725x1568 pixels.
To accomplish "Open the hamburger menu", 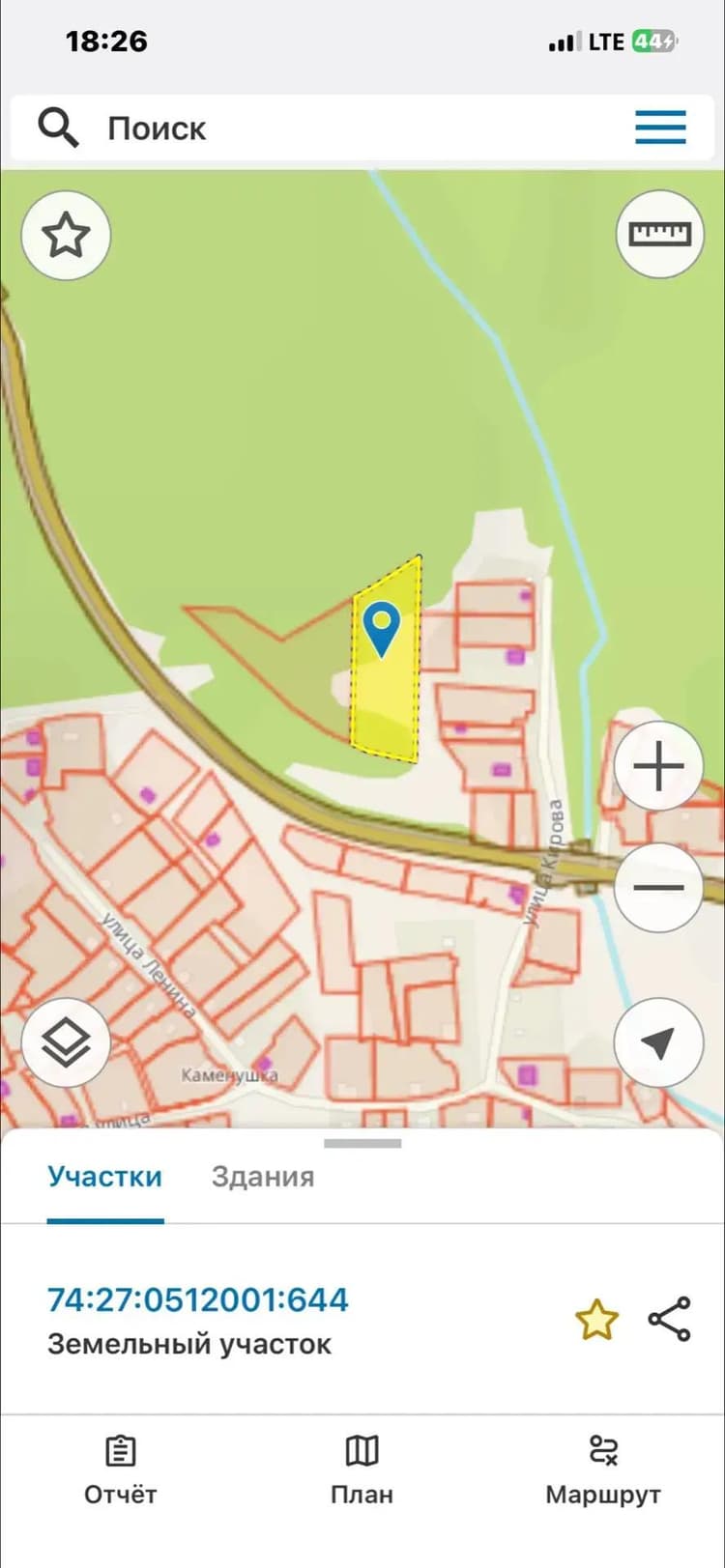I will (x=660, y=128).
